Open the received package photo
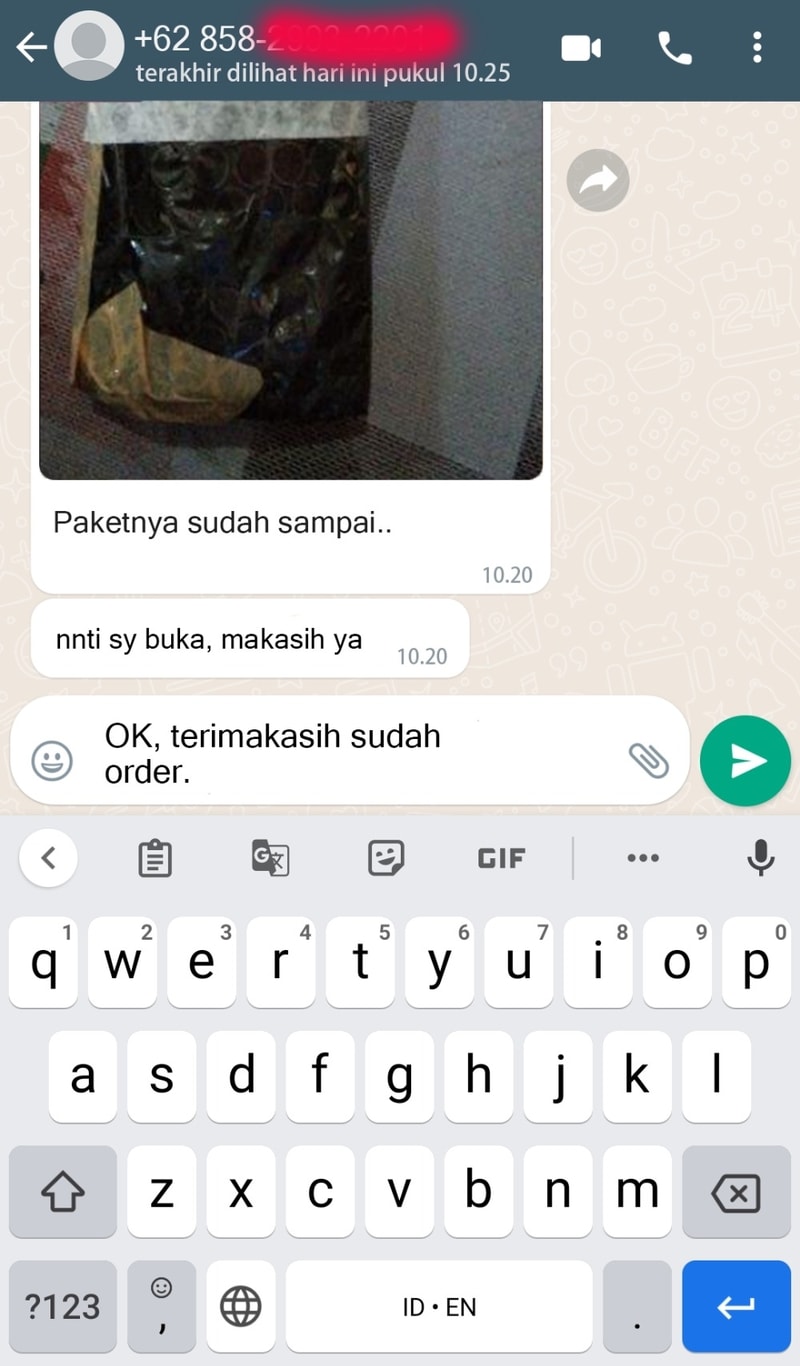The width and height of the screenshot is (800, 1366). (290, 290)
